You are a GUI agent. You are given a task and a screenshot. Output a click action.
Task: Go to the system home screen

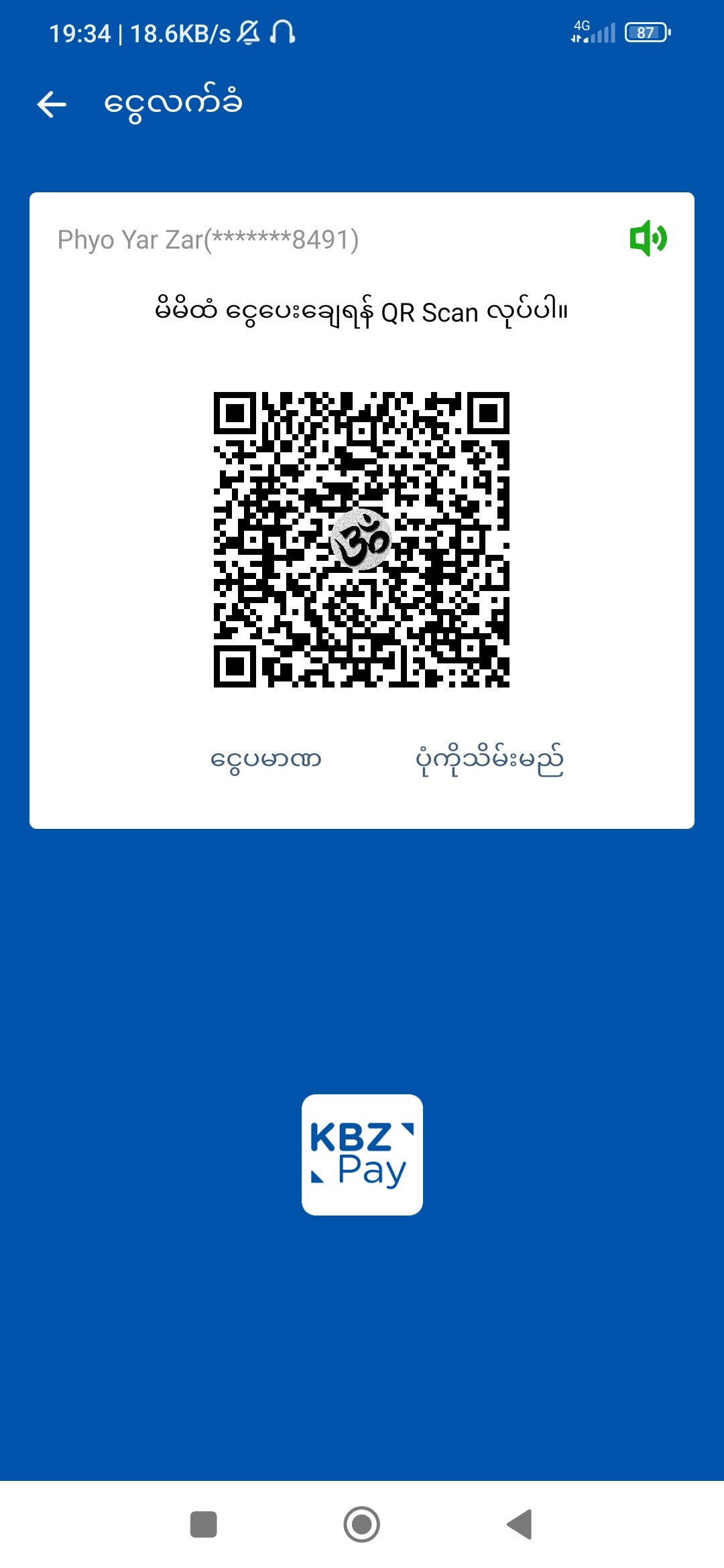click(x=362, y=1524)
